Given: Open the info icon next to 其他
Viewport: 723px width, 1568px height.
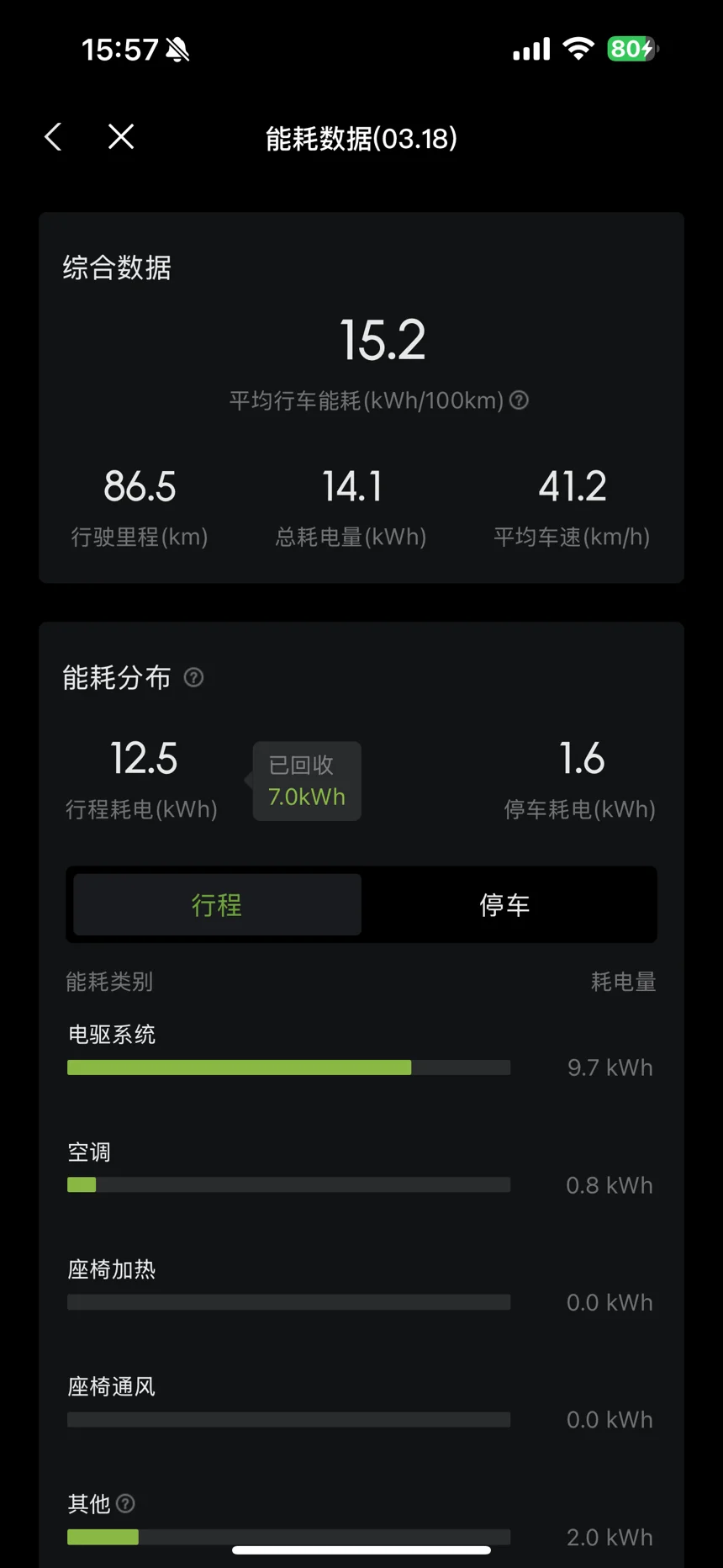Looking at the screenshot, I should [x=125, y=1503].
